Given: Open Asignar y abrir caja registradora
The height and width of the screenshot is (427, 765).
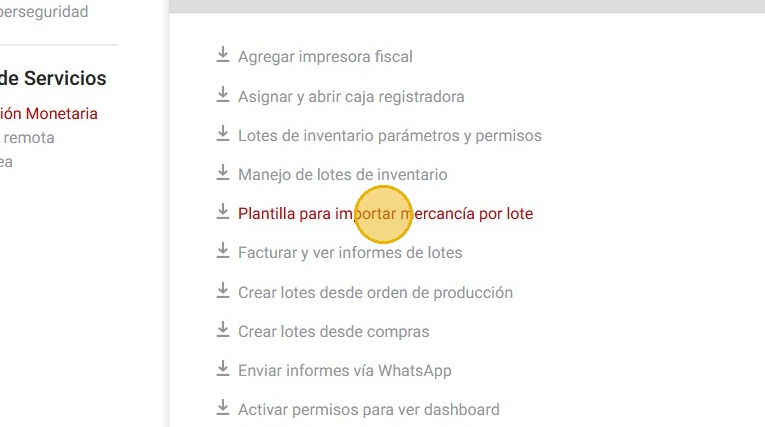Looking at the screenshot, I should click(350, 97).
